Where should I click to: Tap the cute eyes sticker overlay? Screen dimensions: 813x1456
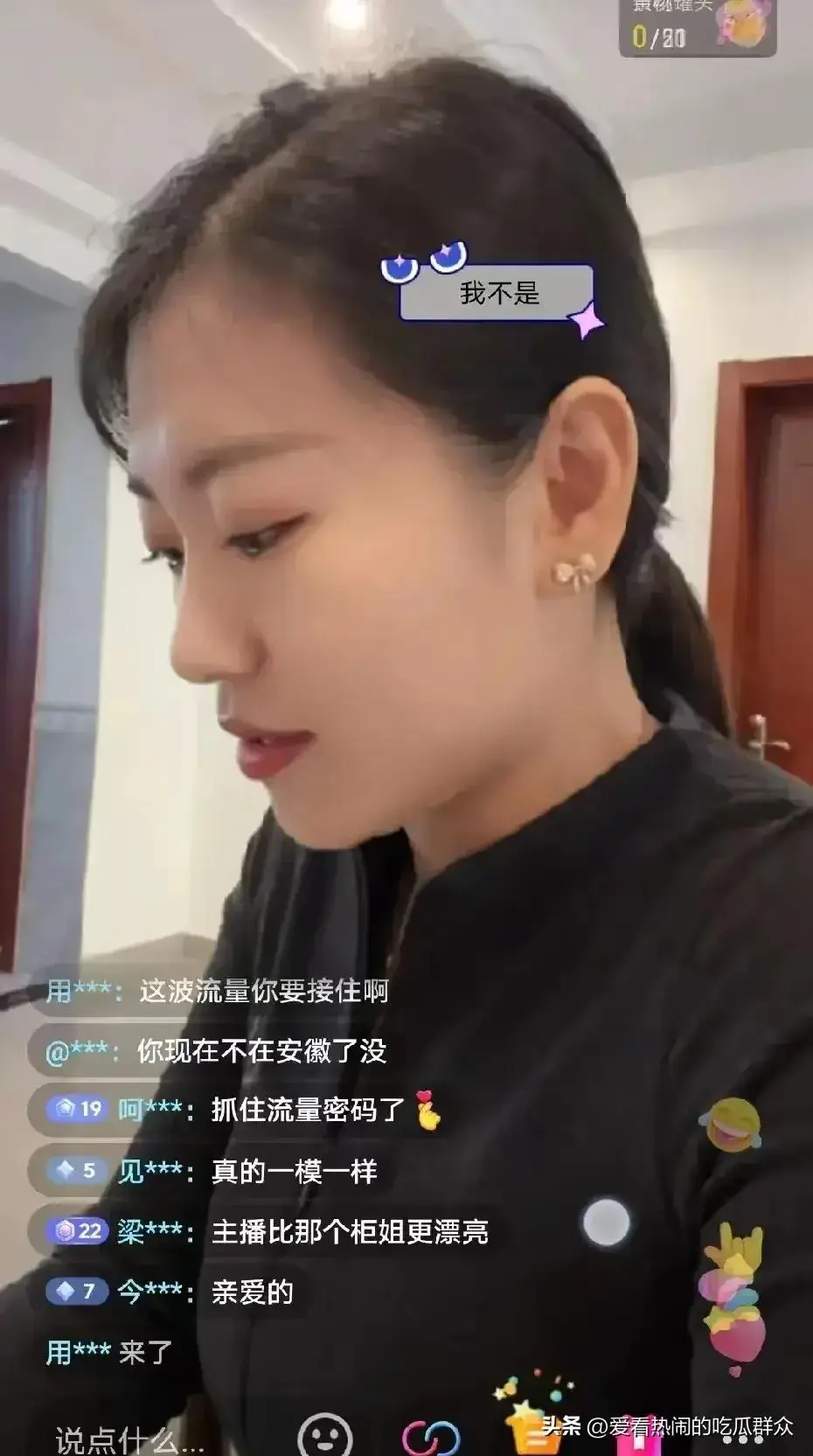coord(426,264)
